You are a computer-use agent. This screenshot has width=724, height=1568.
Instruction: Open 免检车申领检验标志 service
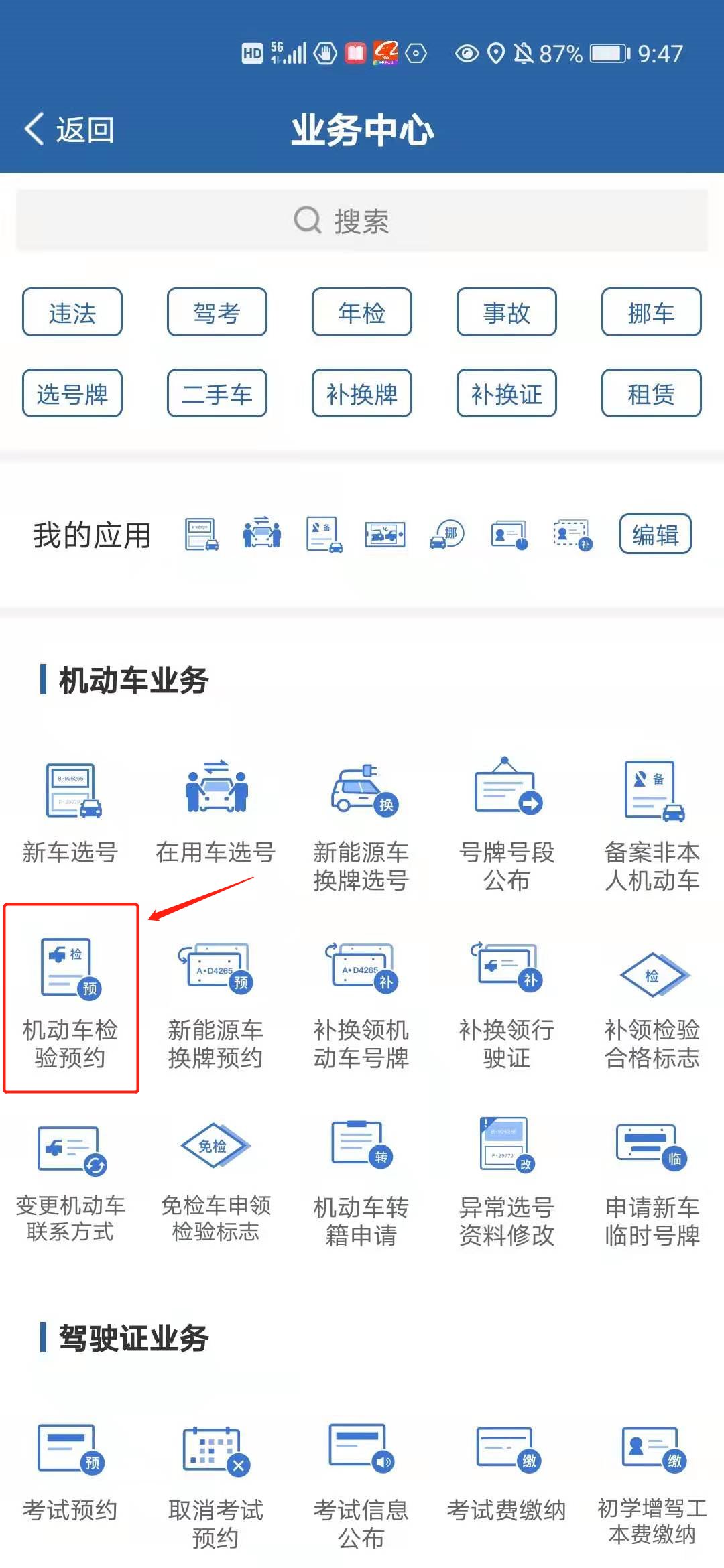(216, 1179)
